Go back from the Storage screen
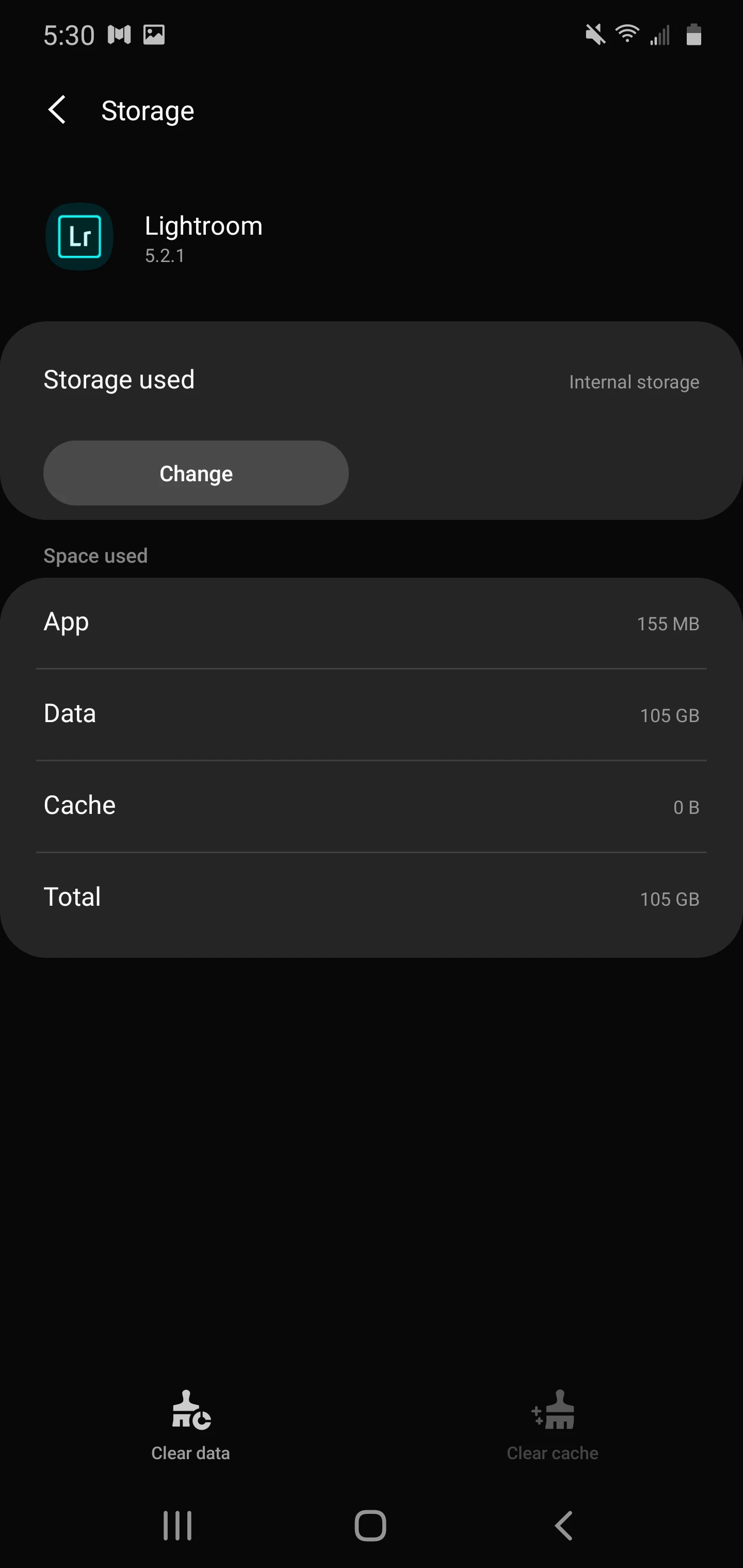743x1568 pixels. point(57,110)
